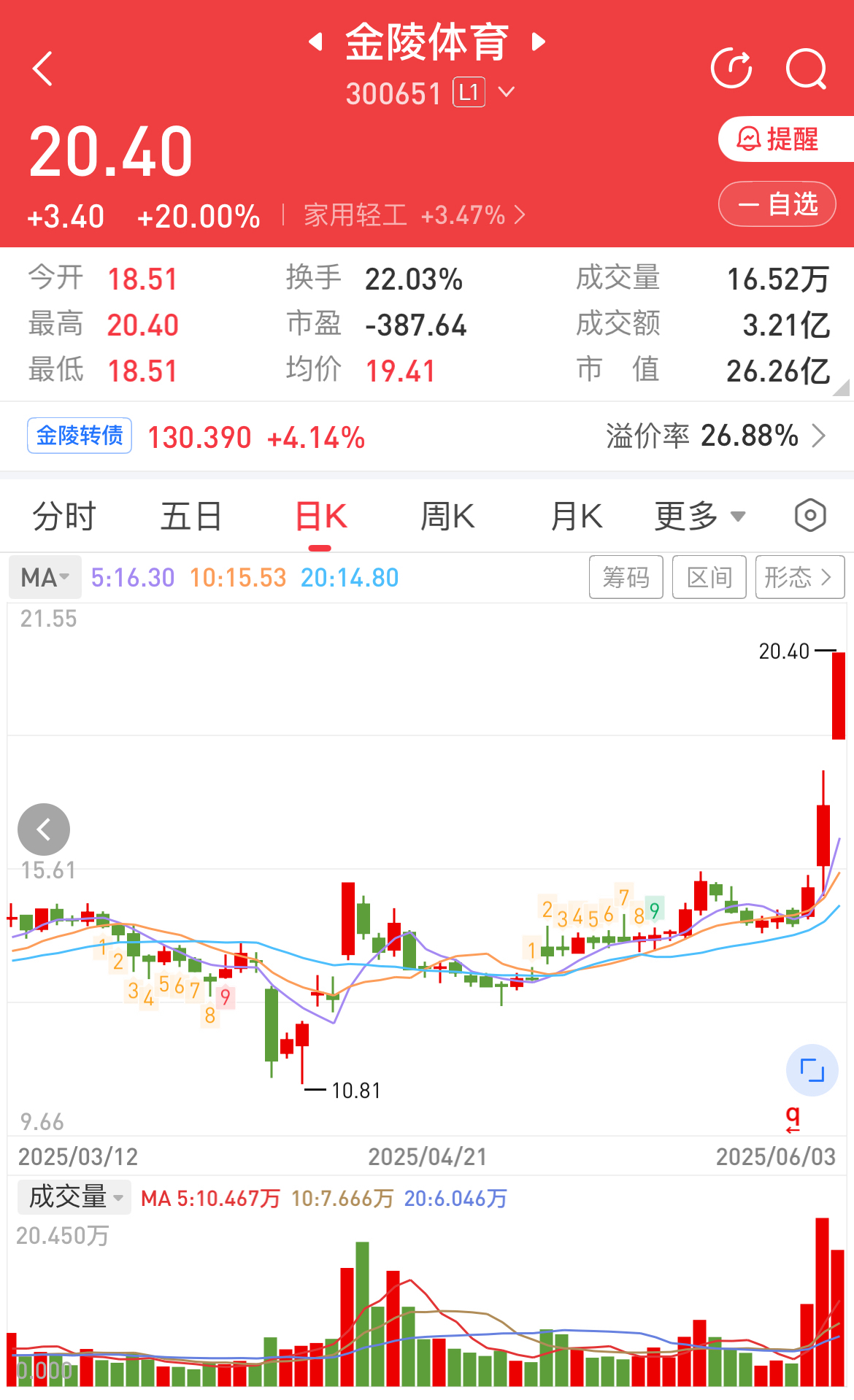Change the MA indicator dropdown
This screenshot has width=854, height=1400.
point(45,577)
